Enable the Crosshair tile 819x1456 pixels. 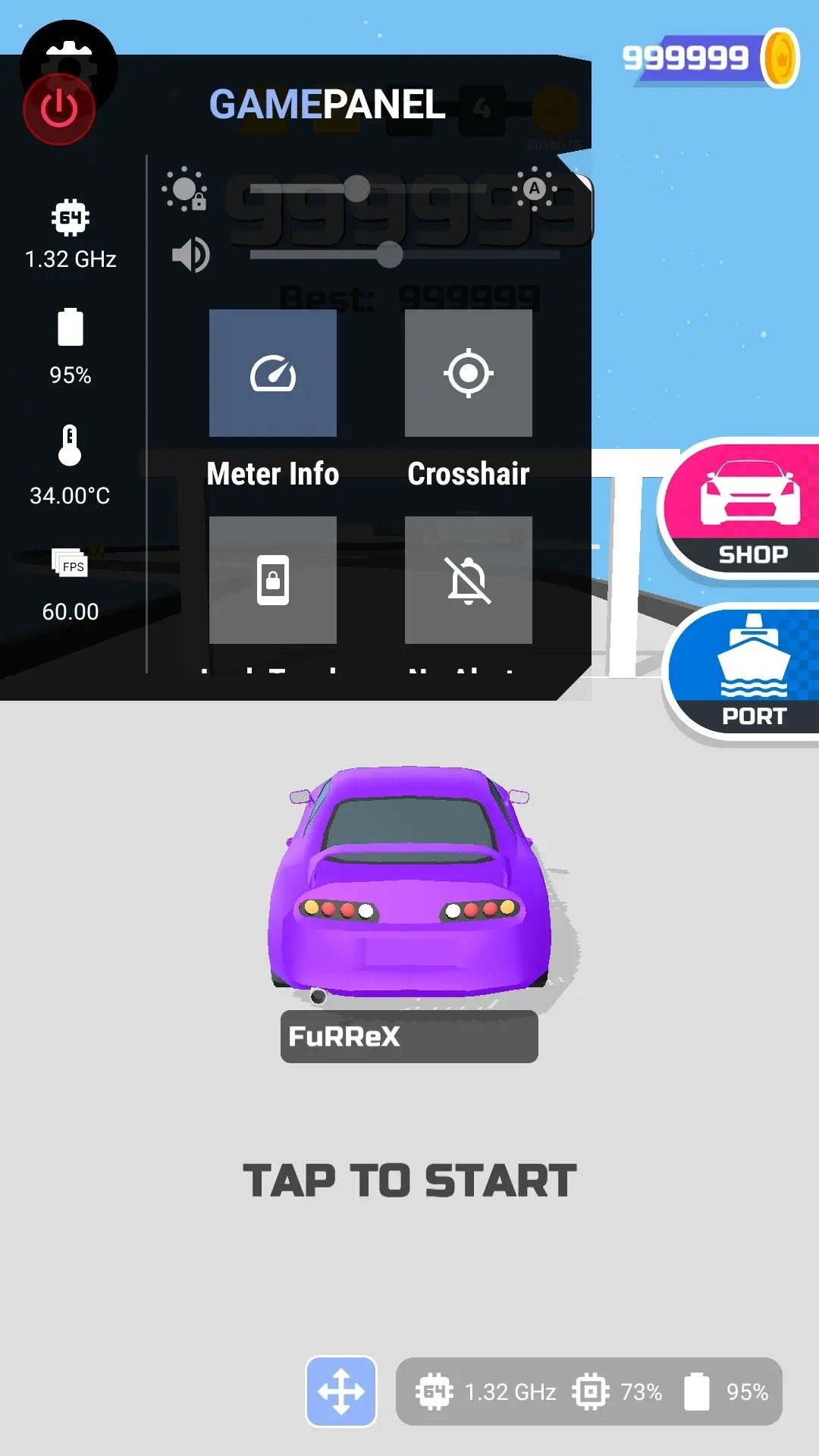469,373
